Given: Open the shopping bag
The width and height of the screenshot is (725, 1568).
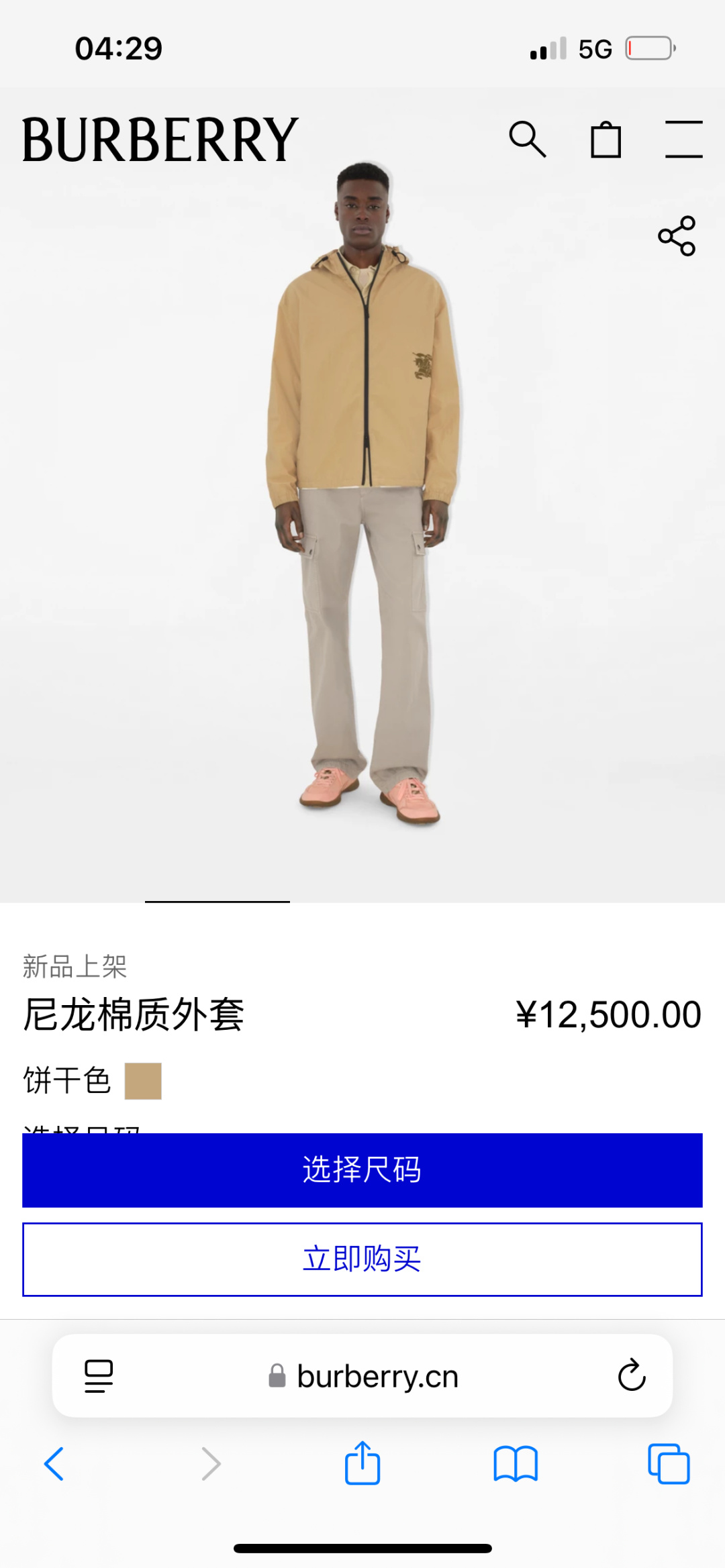Looking at the screenshot, I should 606,140.
